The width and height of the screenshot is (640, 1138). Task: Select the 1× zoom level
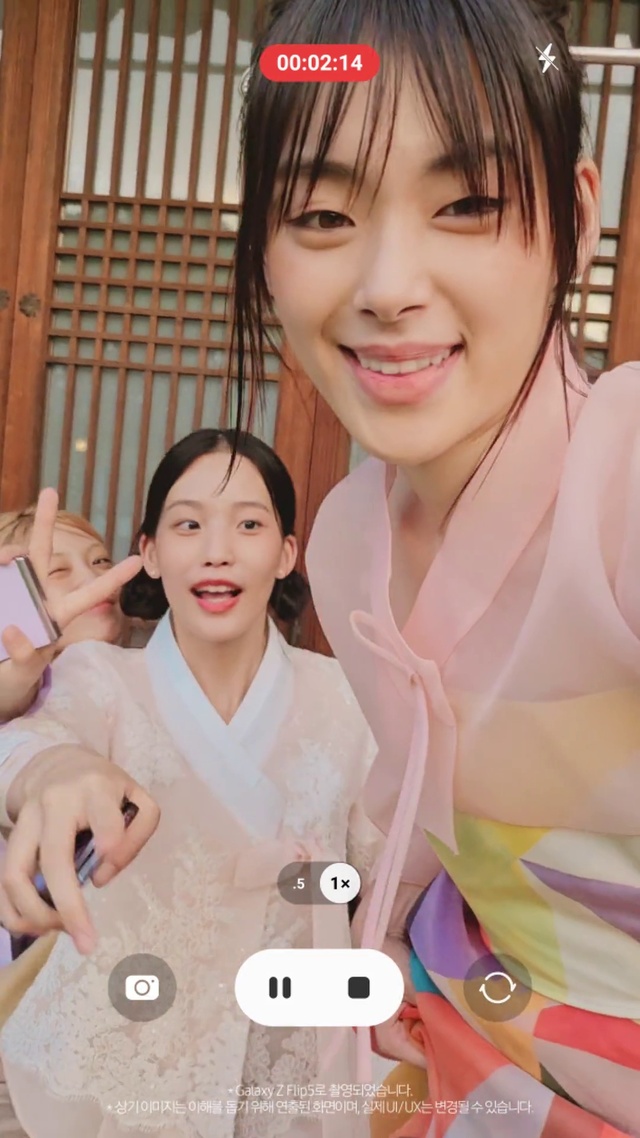(340, 884)
